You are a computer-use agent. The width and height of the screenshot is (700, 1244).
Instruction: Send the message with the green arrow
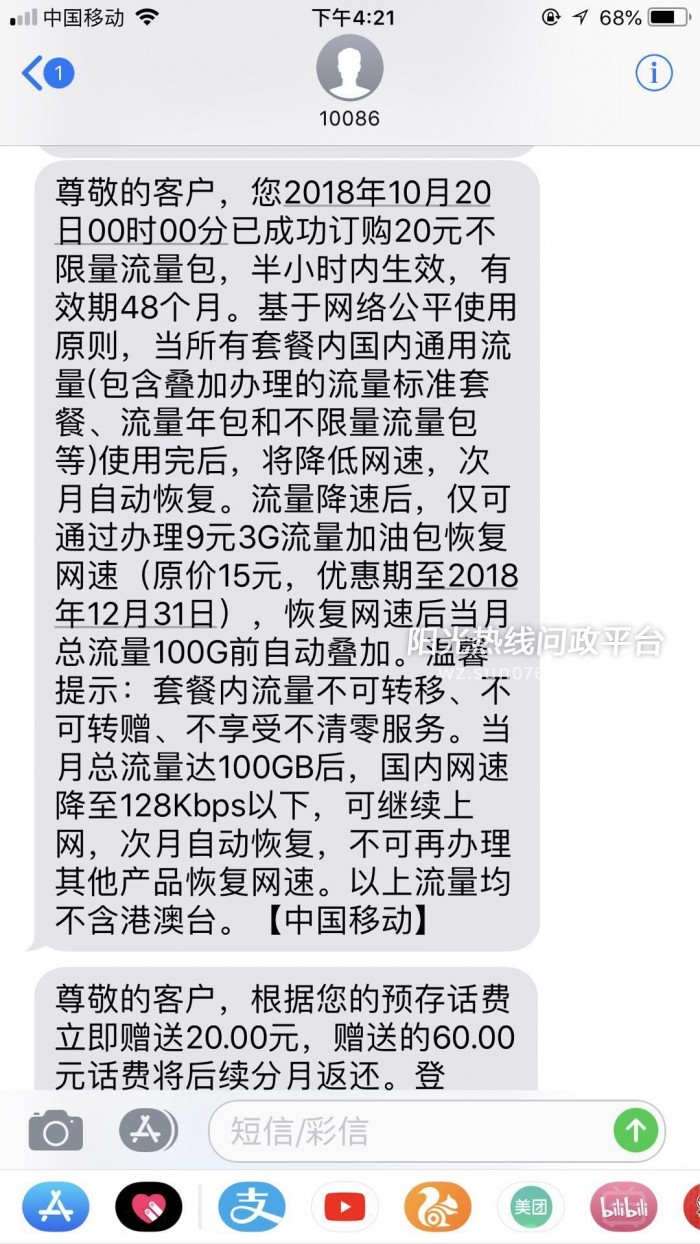635,1131
